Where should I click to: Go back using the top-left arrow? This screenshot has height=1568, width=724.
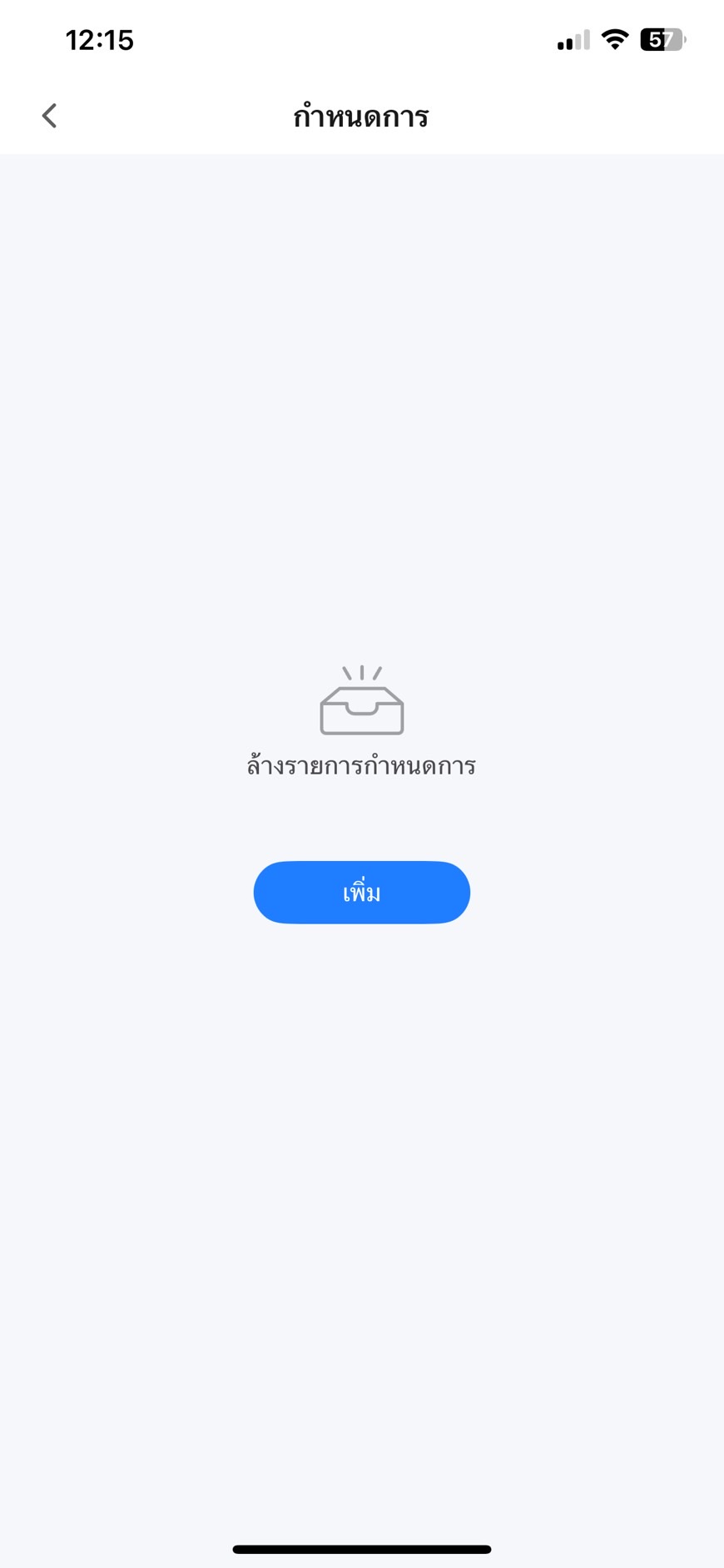49,116
